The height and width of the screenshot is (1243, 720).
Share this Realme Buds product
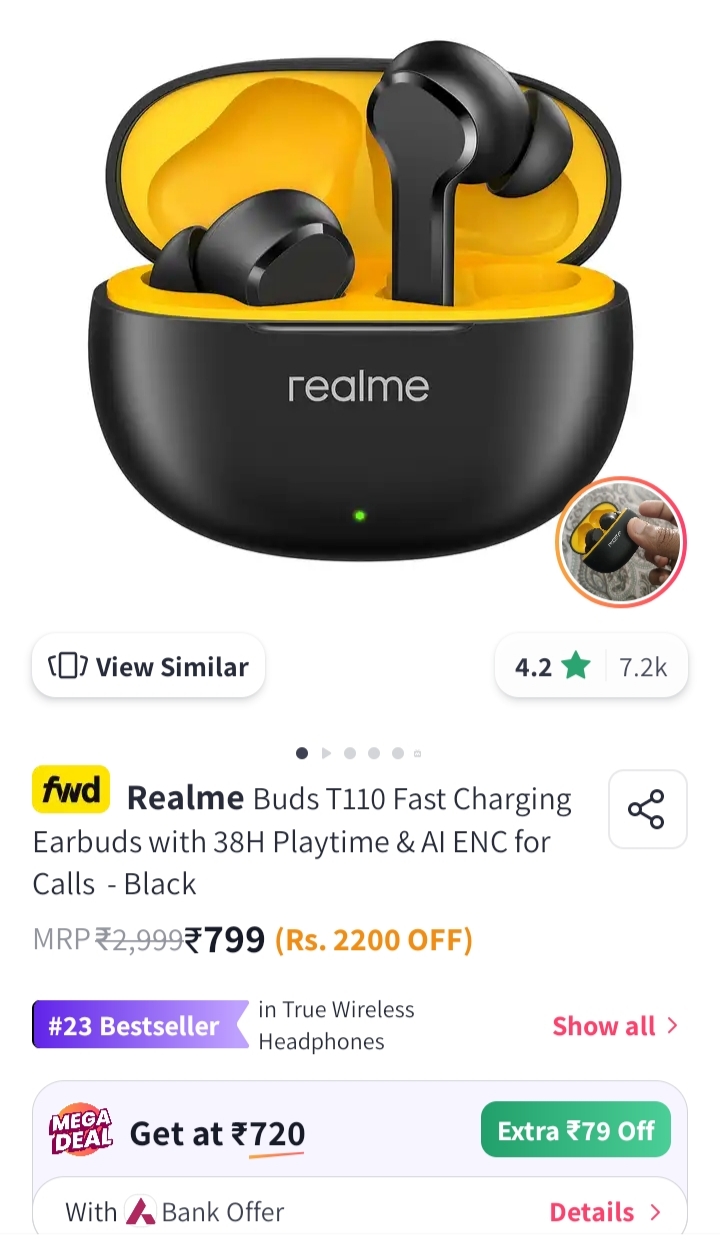pos(647,809)
